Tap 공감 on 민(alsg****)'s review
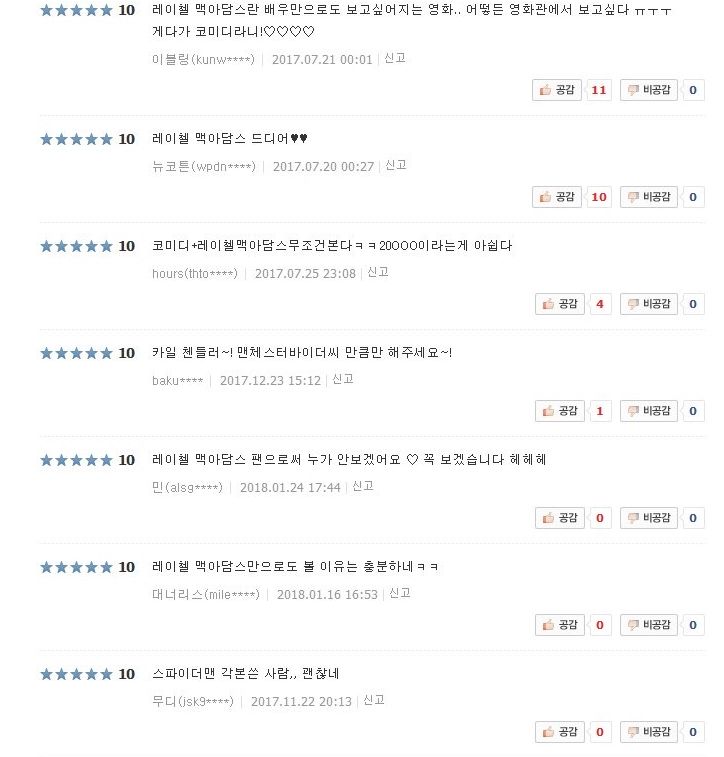Screen dimensions: 724x757 560,518
